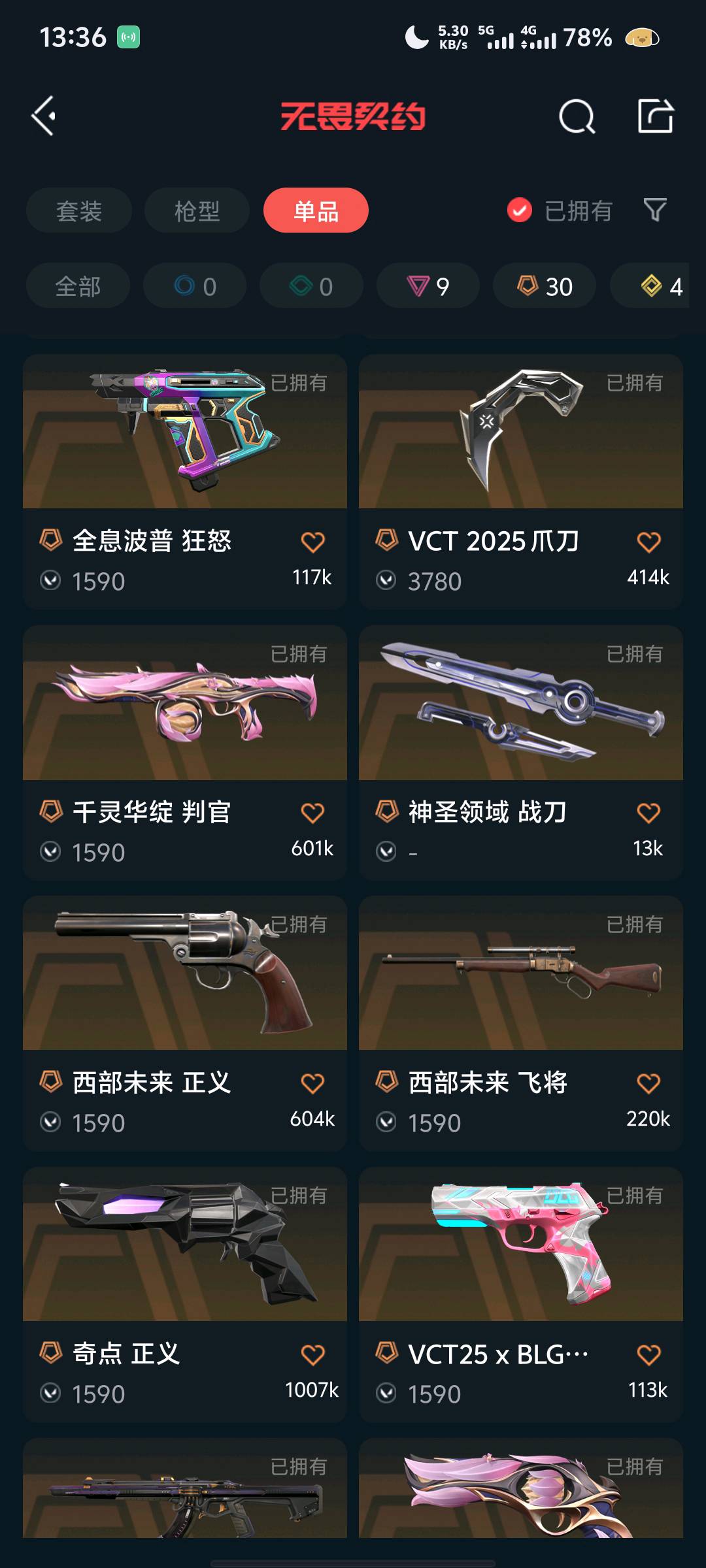
Task: Filter by the purple tier chip showing 9
Action: [x=428, y=286]
